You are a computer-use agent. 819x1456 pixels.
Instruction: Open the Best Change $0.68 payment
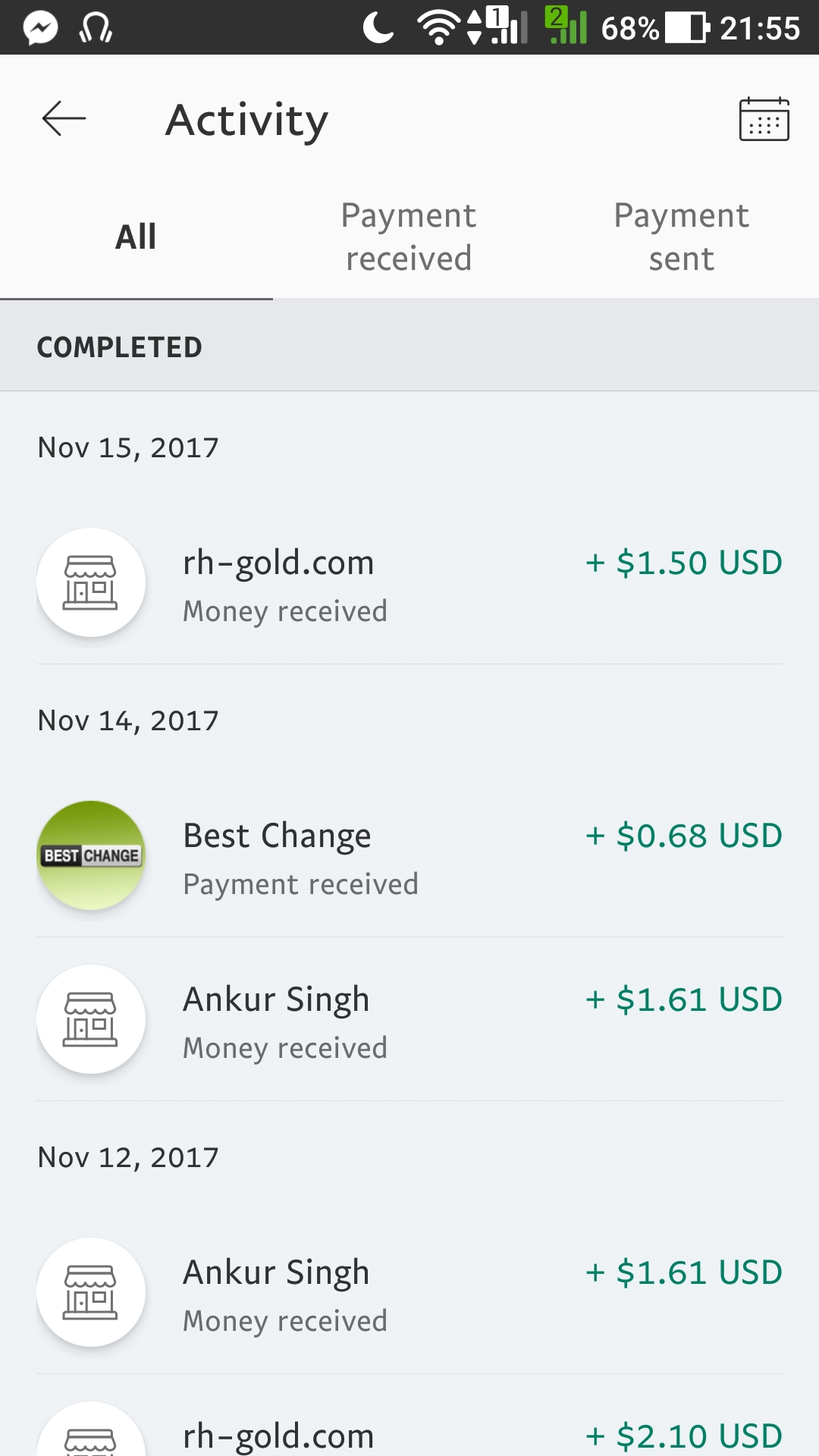click(x=409, y=857)
